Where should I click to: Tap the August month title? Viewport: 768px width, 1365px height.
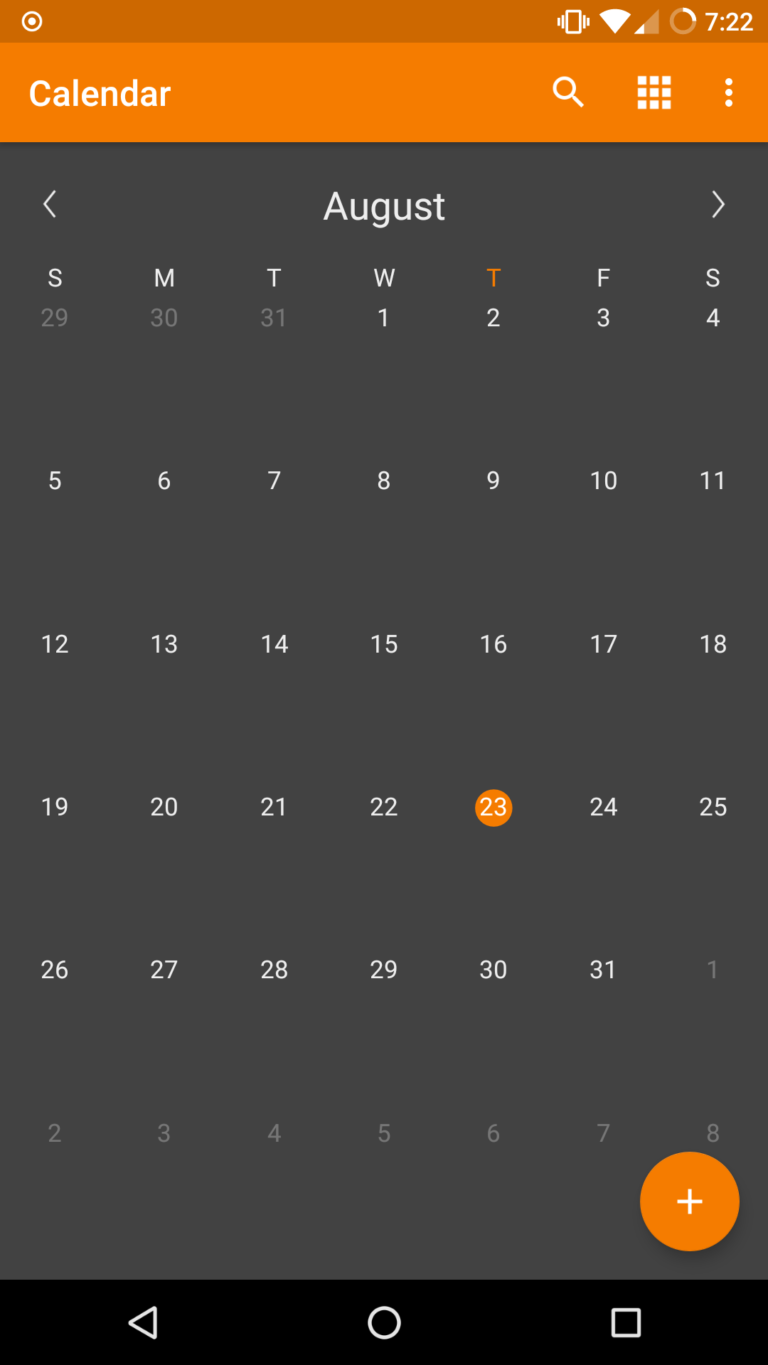(x=384, y=206)
